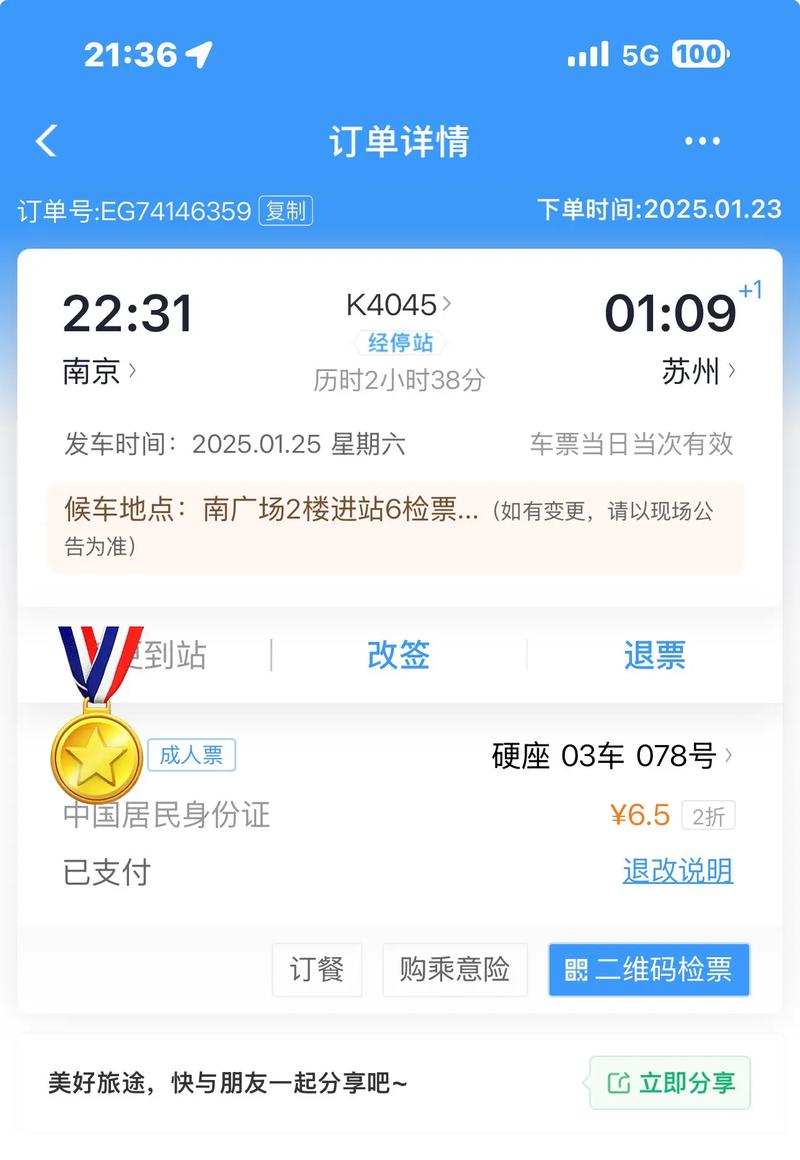Expand K4045 train number details
800x1160 pixels.
(x=398, y=306)
